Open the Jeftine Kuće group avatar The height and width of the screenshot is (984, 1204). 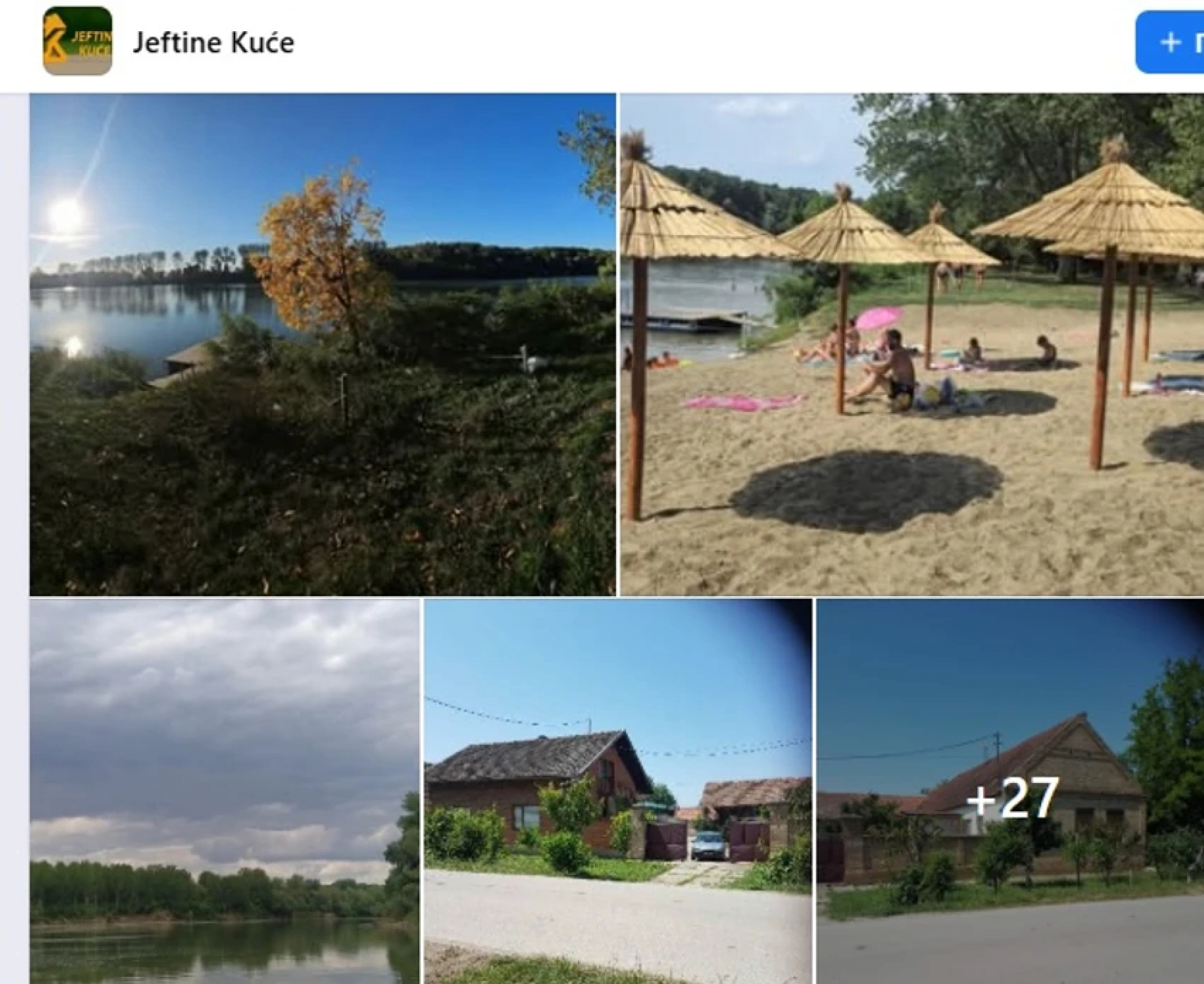click(x=78, y=41)
